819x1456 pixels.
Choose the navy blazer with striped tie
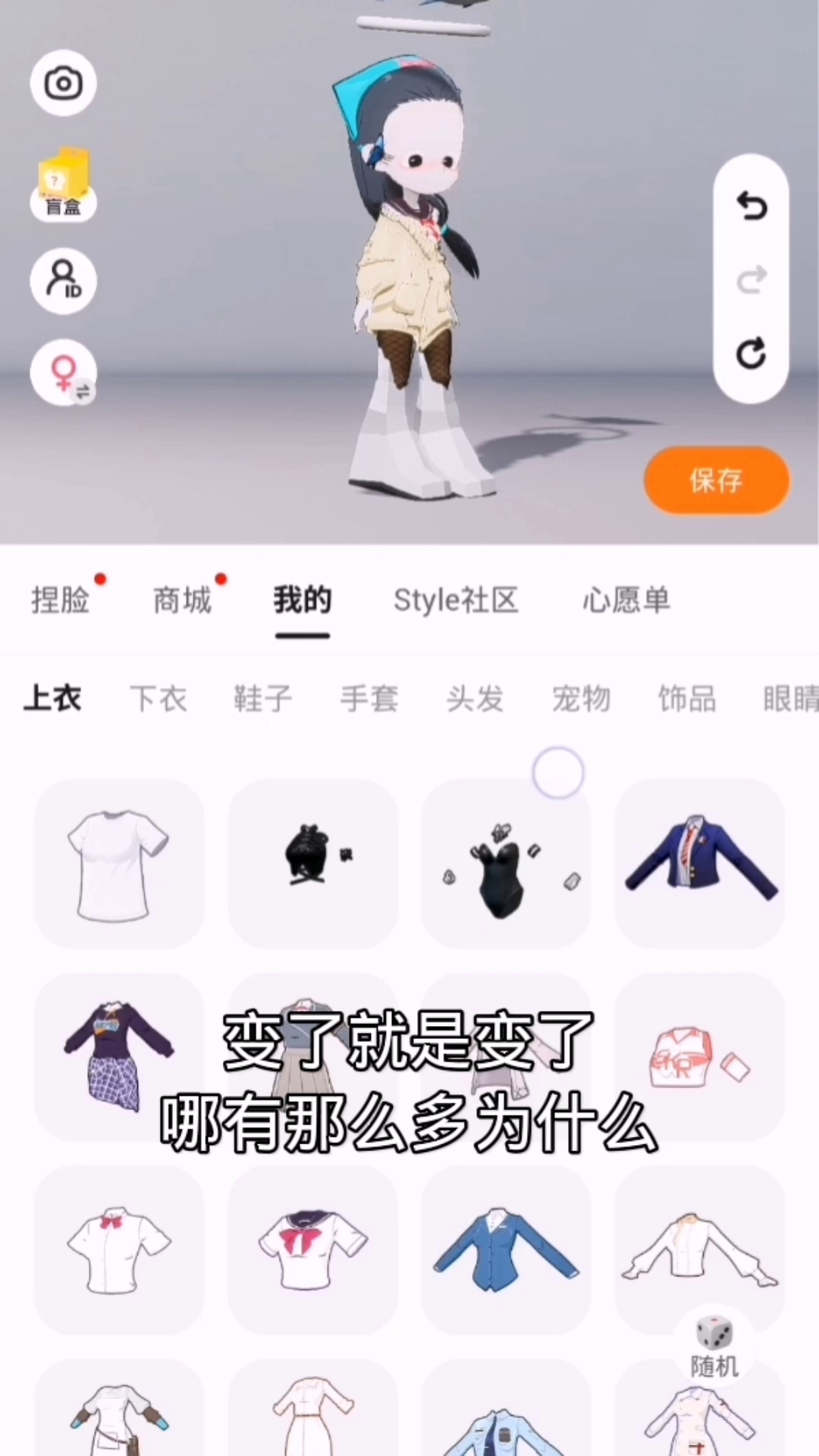(x=698, y=864)
